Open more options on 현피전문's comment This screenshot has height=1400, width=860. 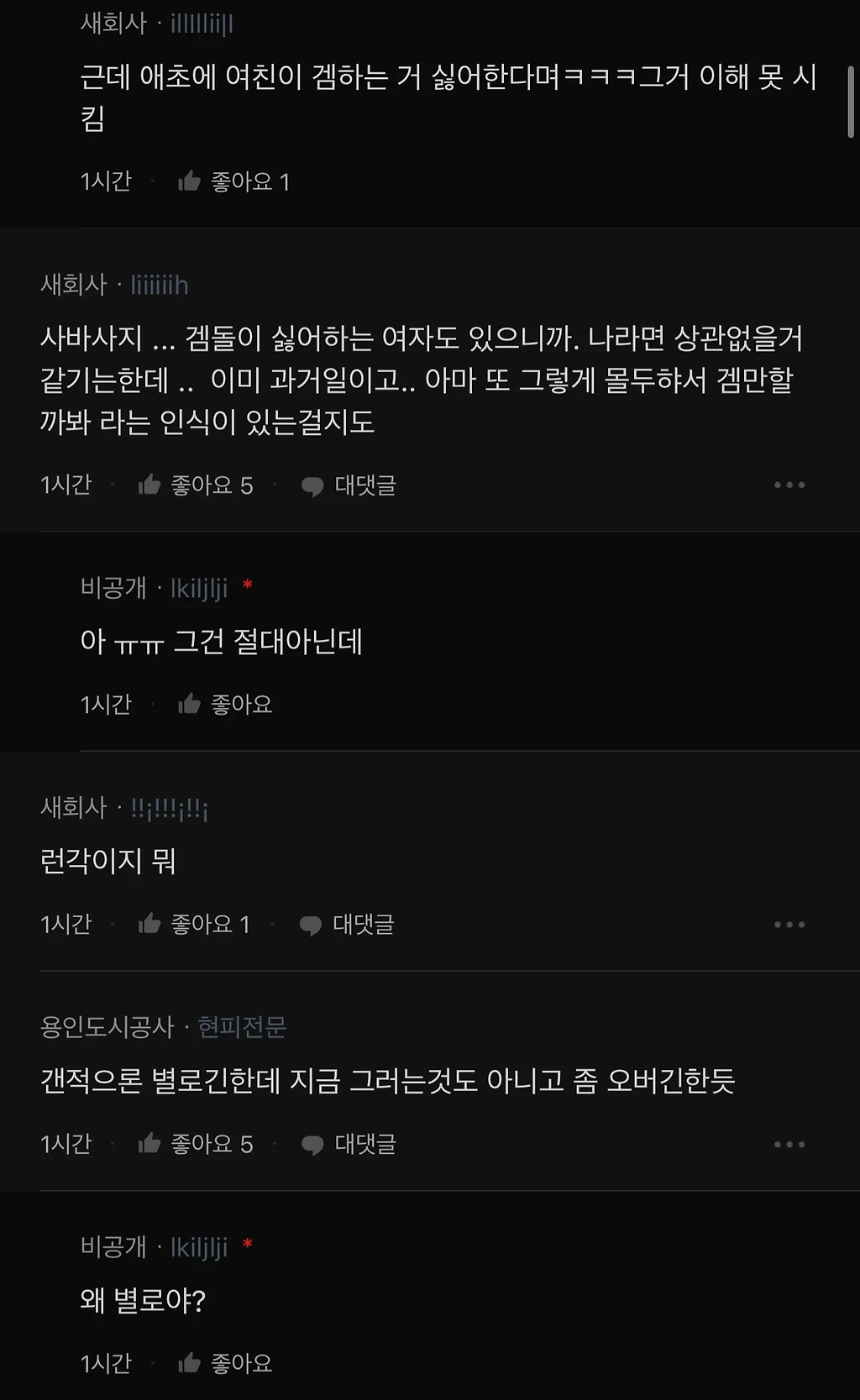(x=789, y=1144)
